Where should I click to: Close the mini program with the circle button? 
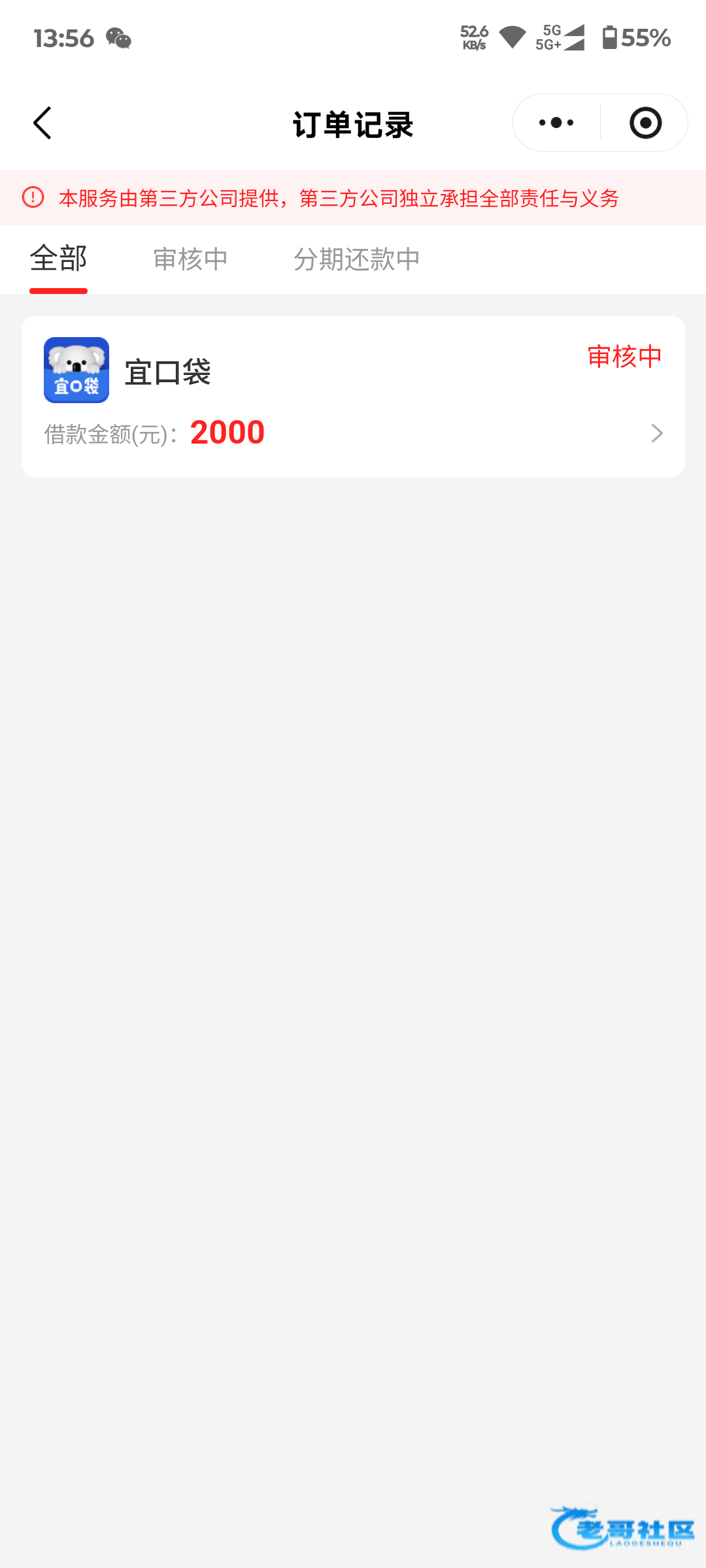click(645, 123)
